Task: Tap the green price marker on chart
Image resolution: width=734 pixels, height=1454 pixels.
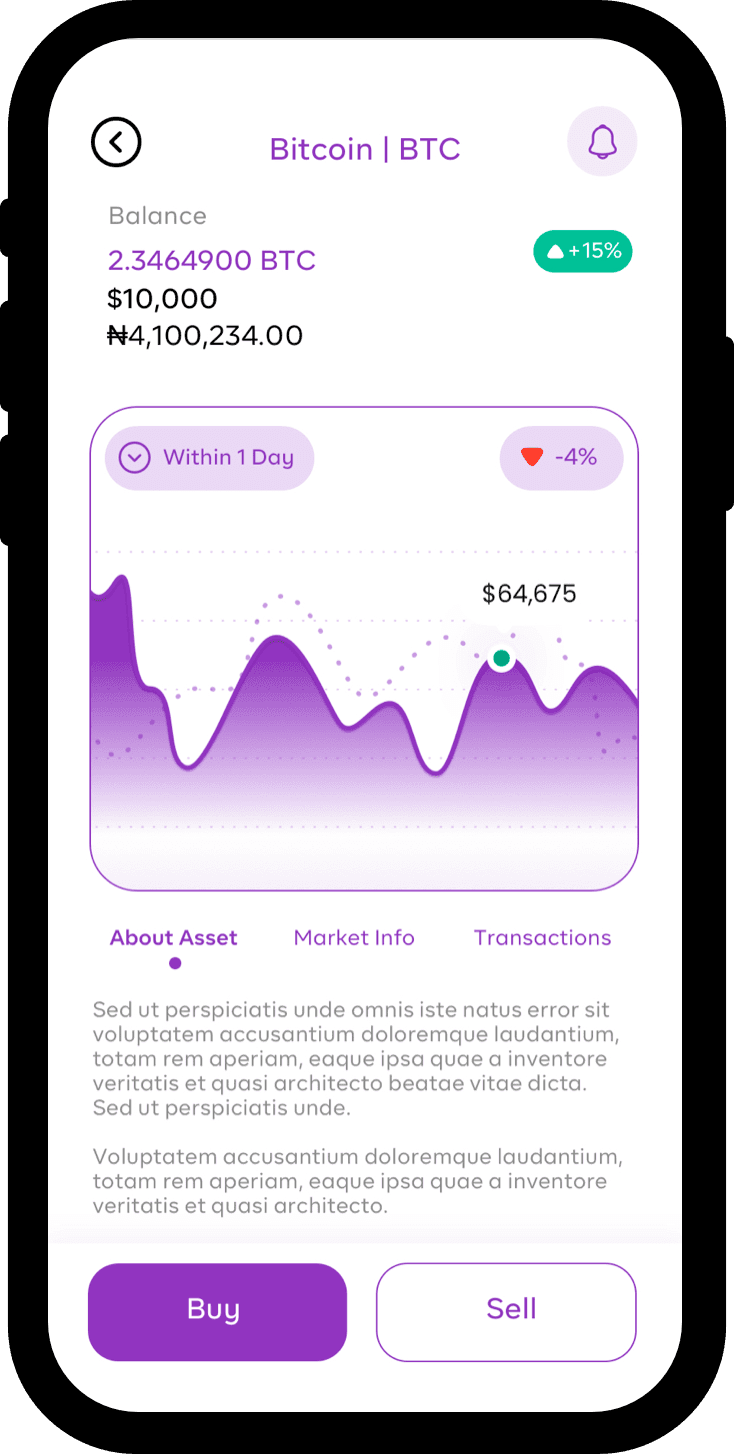Action: click(x=502, y=658)
